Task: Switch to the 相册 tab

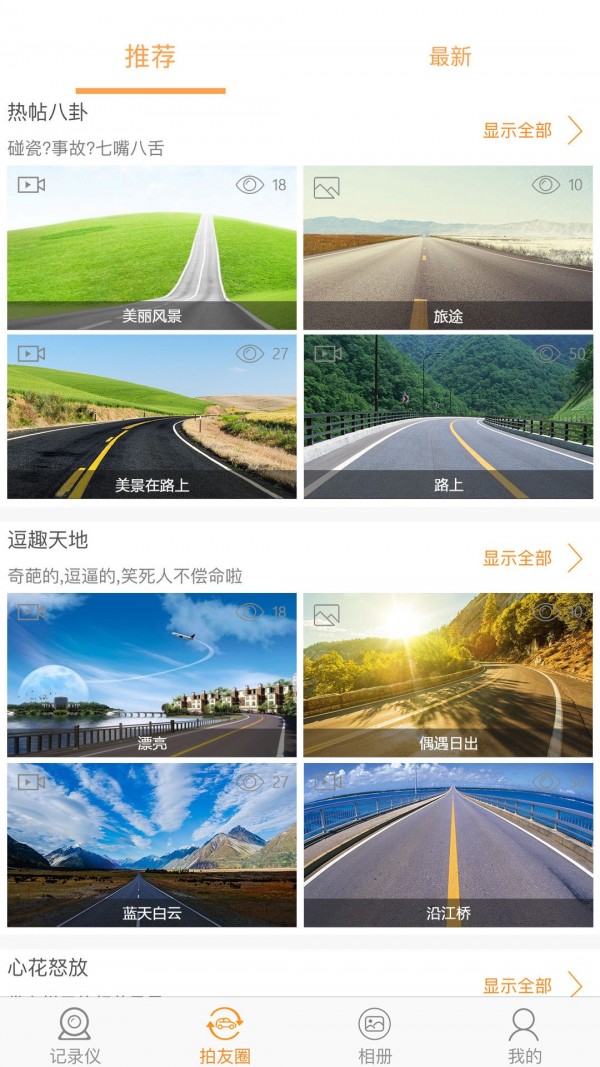Action: pos(375,1034)
